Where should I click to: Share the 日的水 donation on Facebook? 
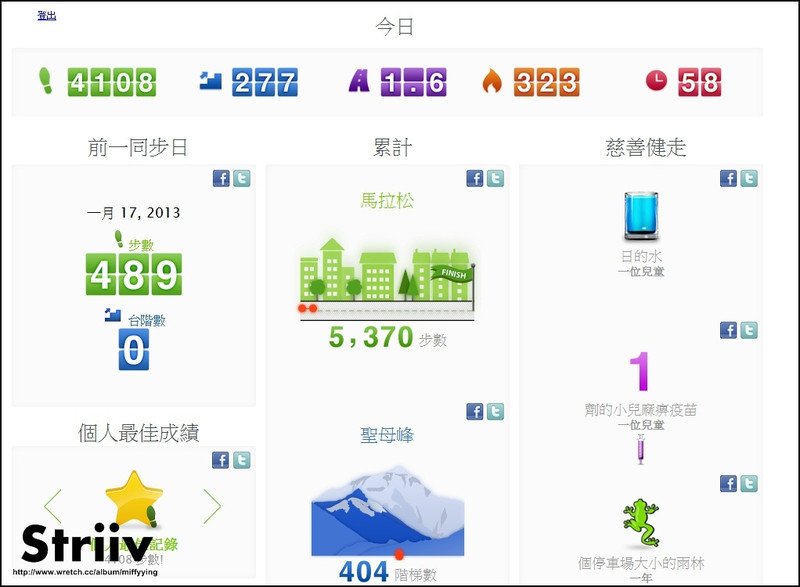tap(729, 178)
